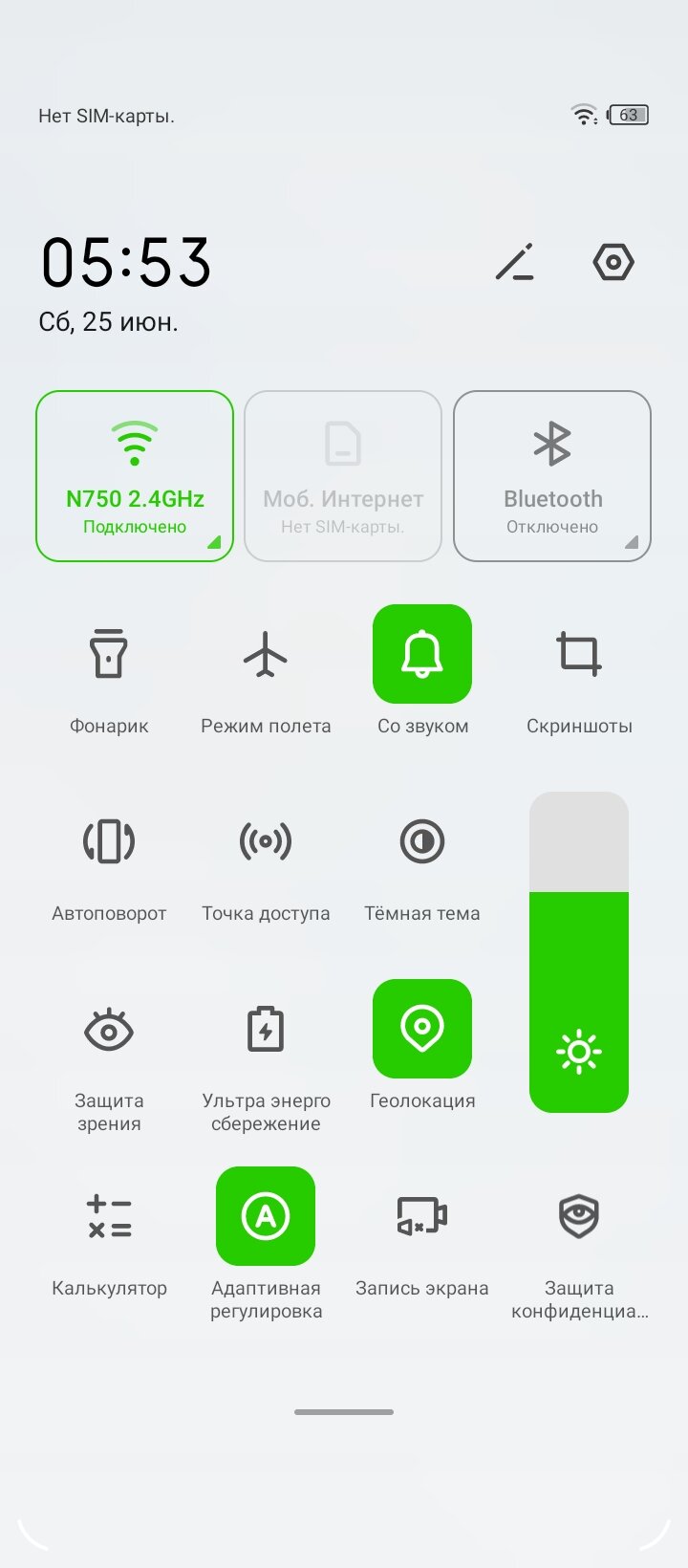Turn on Защита зрения eye protection
The width and height of the screenshot is (688, 1568).
pos(109,1029)
